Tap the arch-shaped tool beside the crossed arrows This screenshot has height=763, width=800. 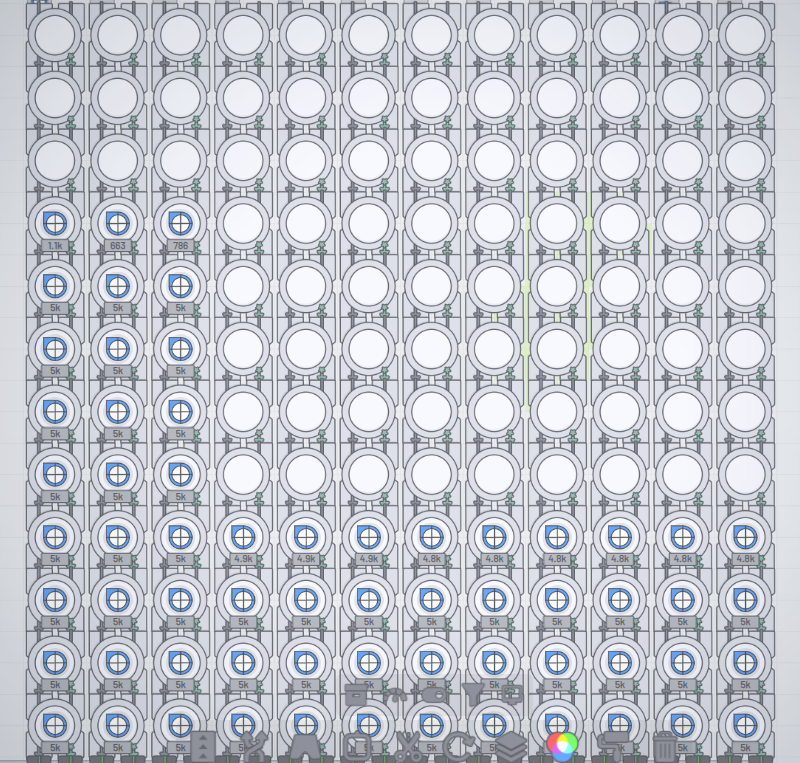(305, 746)
